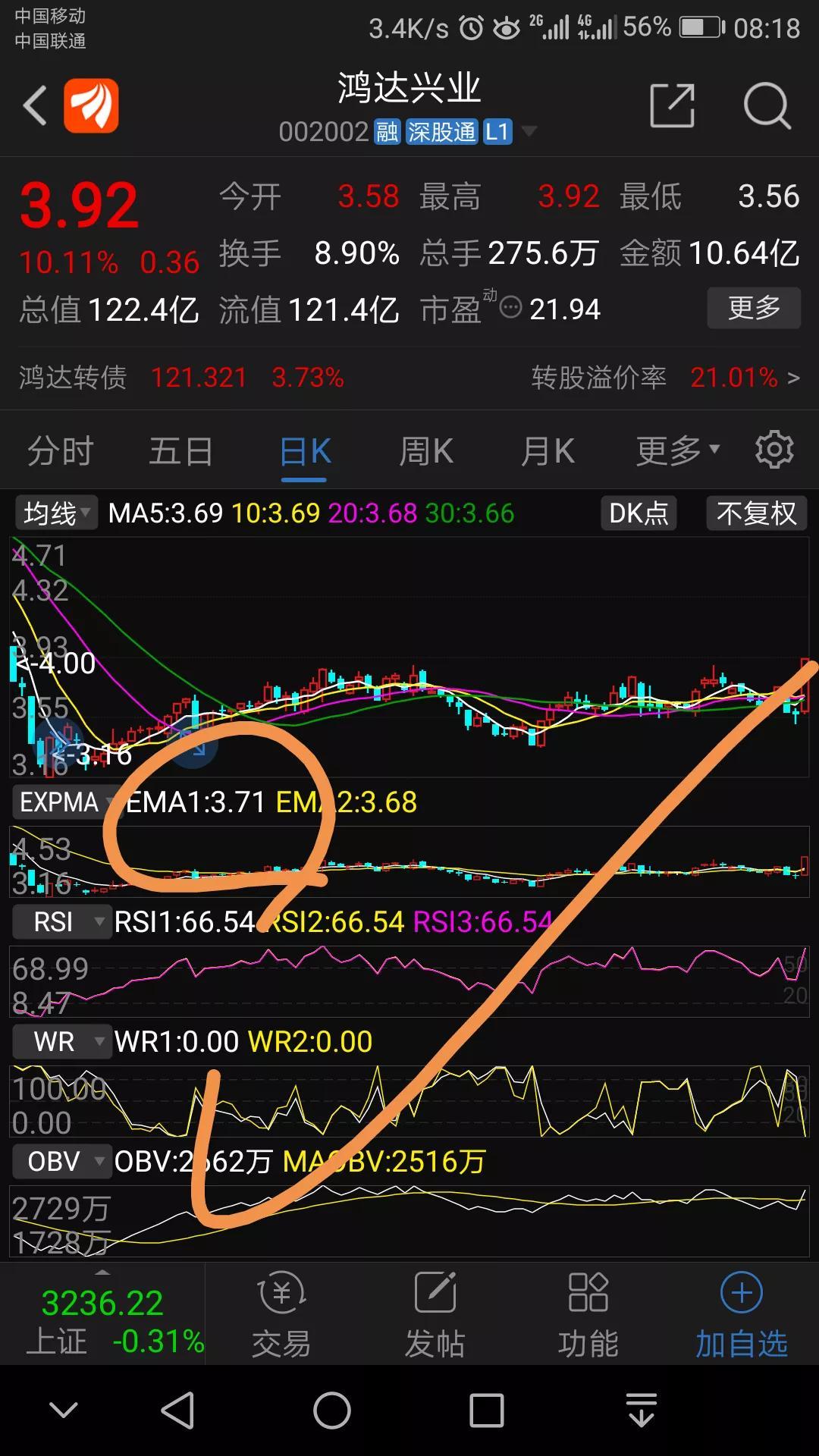
Task: Switch to 分时 chart tab
Action: 61,451
